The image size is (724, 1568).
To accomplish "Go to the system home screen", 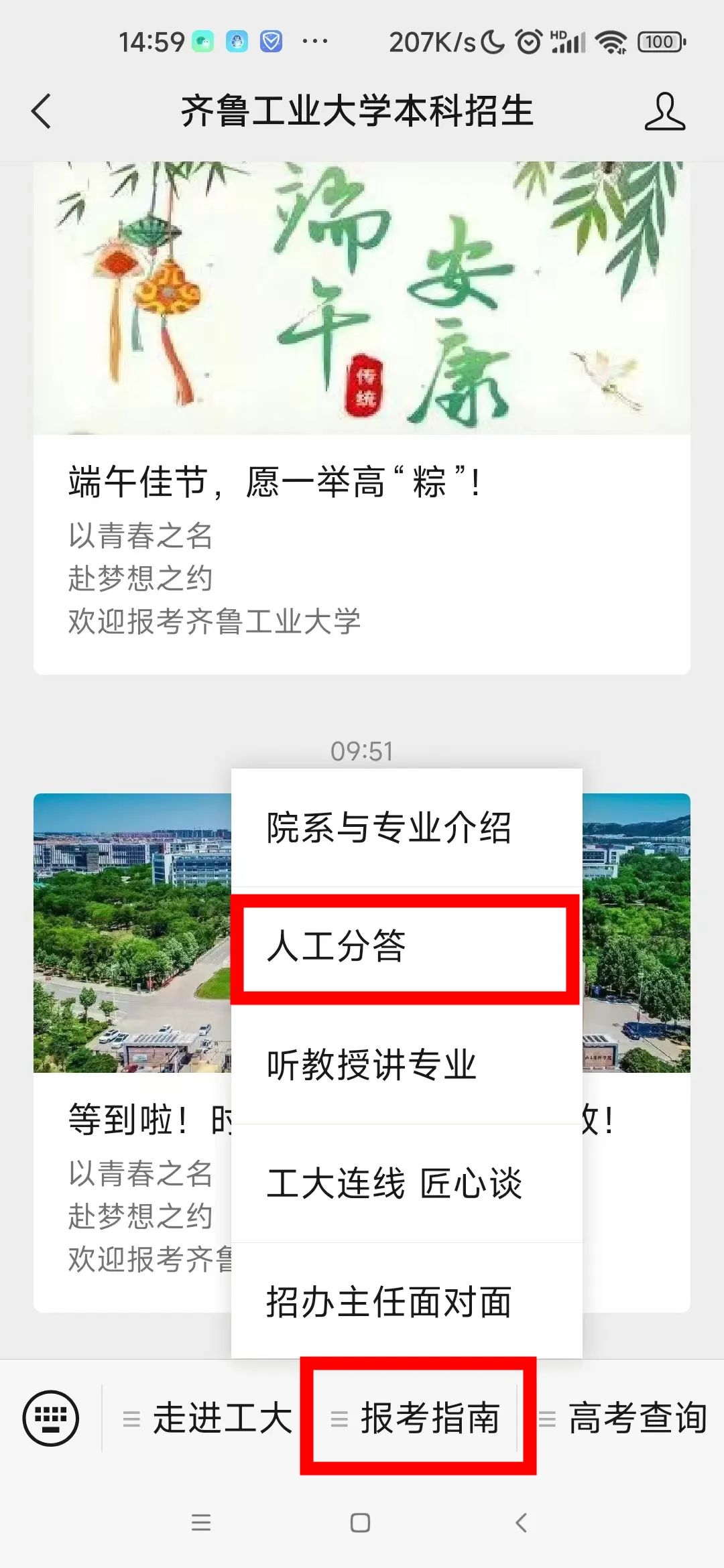I will tap(361, 1523).
